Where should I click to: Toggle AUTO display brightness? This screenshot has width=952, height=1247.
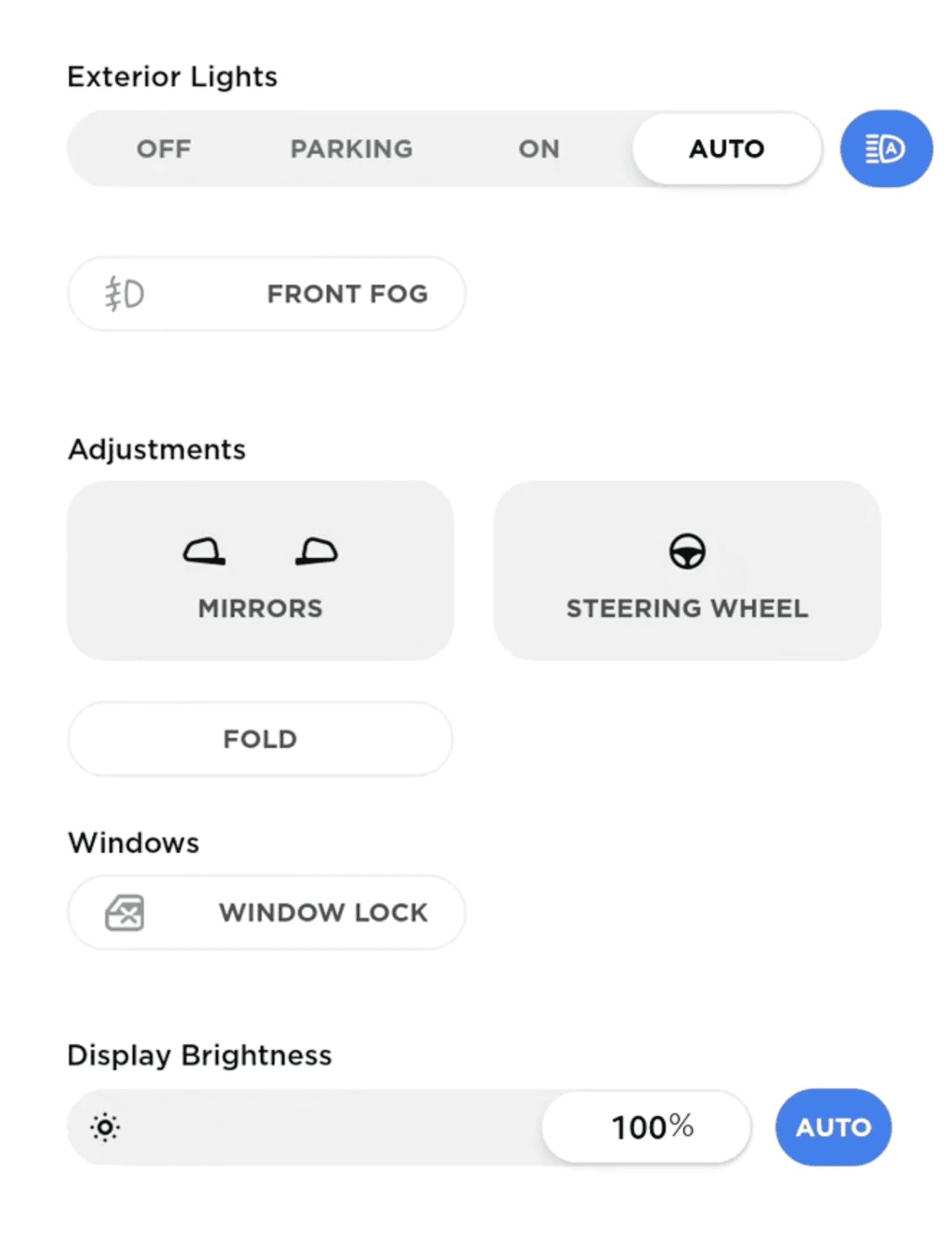[x=833, y=1127]
